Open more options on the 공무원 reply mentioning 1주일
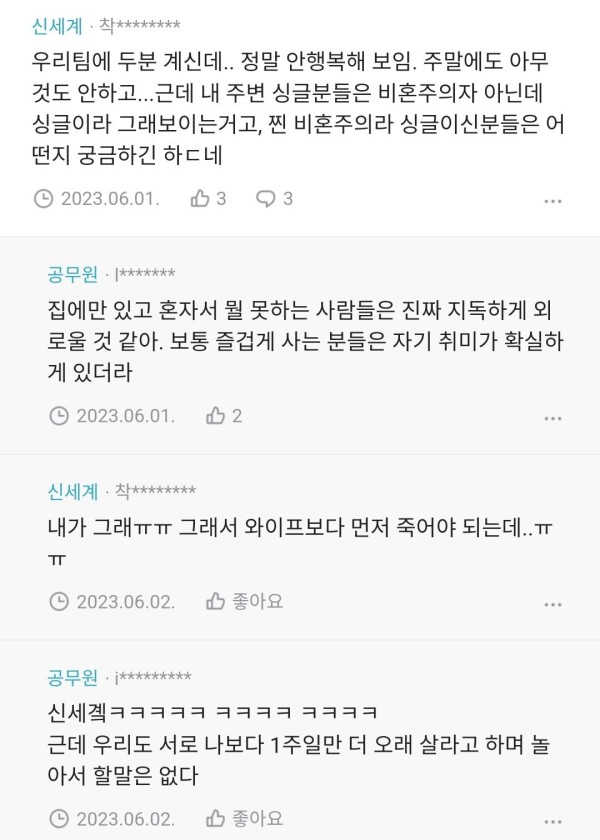The image size is (600, 840). [x=553, y=818]
